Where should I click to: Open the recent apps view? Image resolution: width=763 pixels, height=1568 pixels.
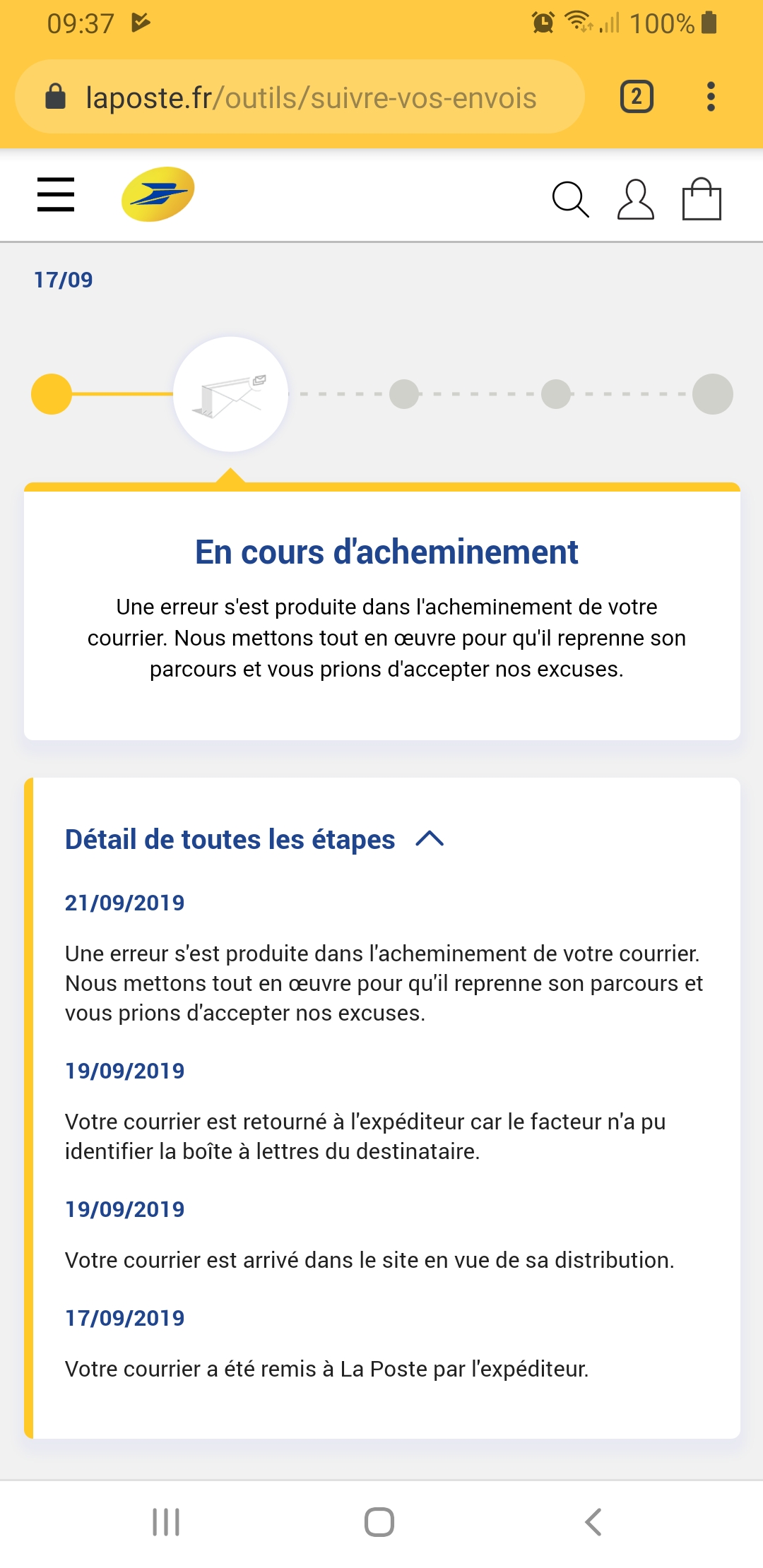tap(166, 1522)
